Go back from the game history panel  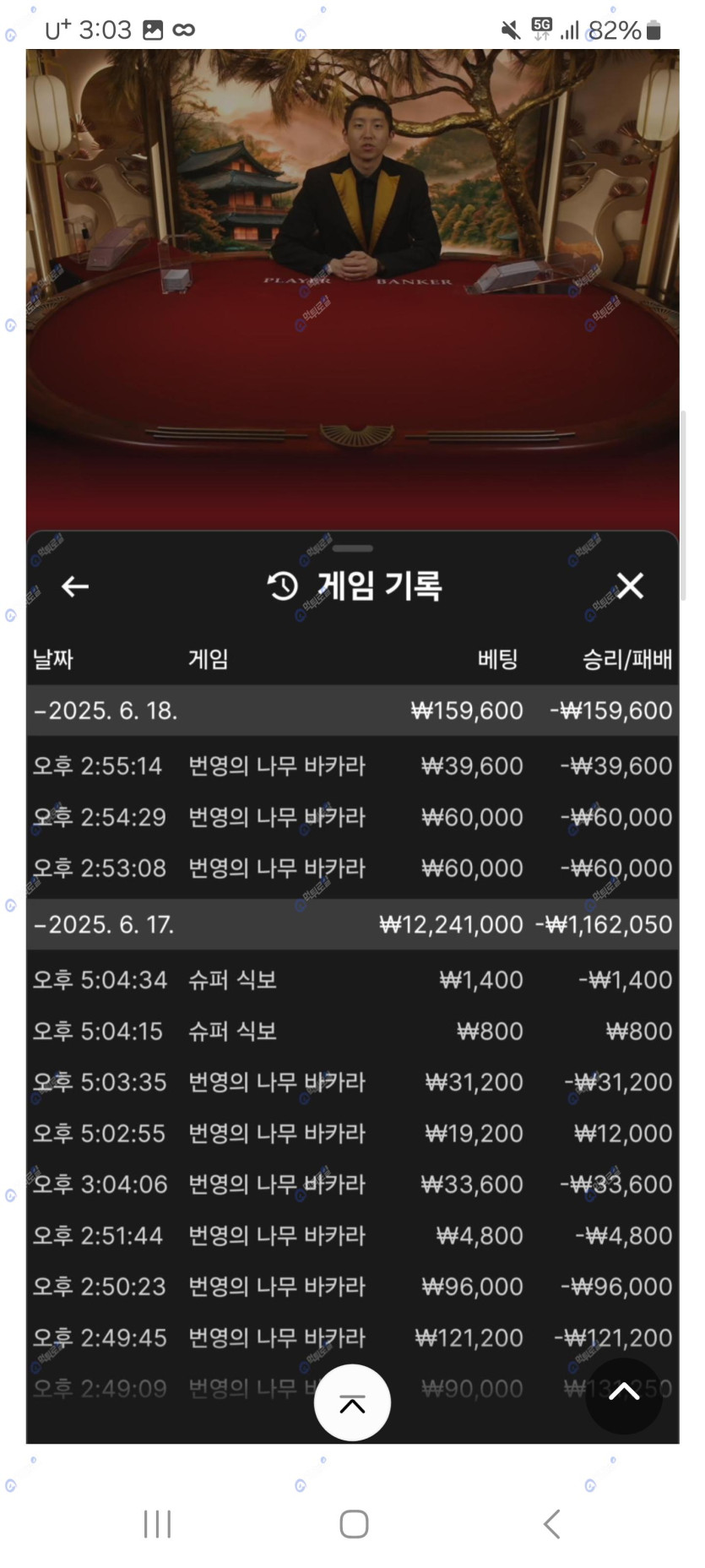75,585
